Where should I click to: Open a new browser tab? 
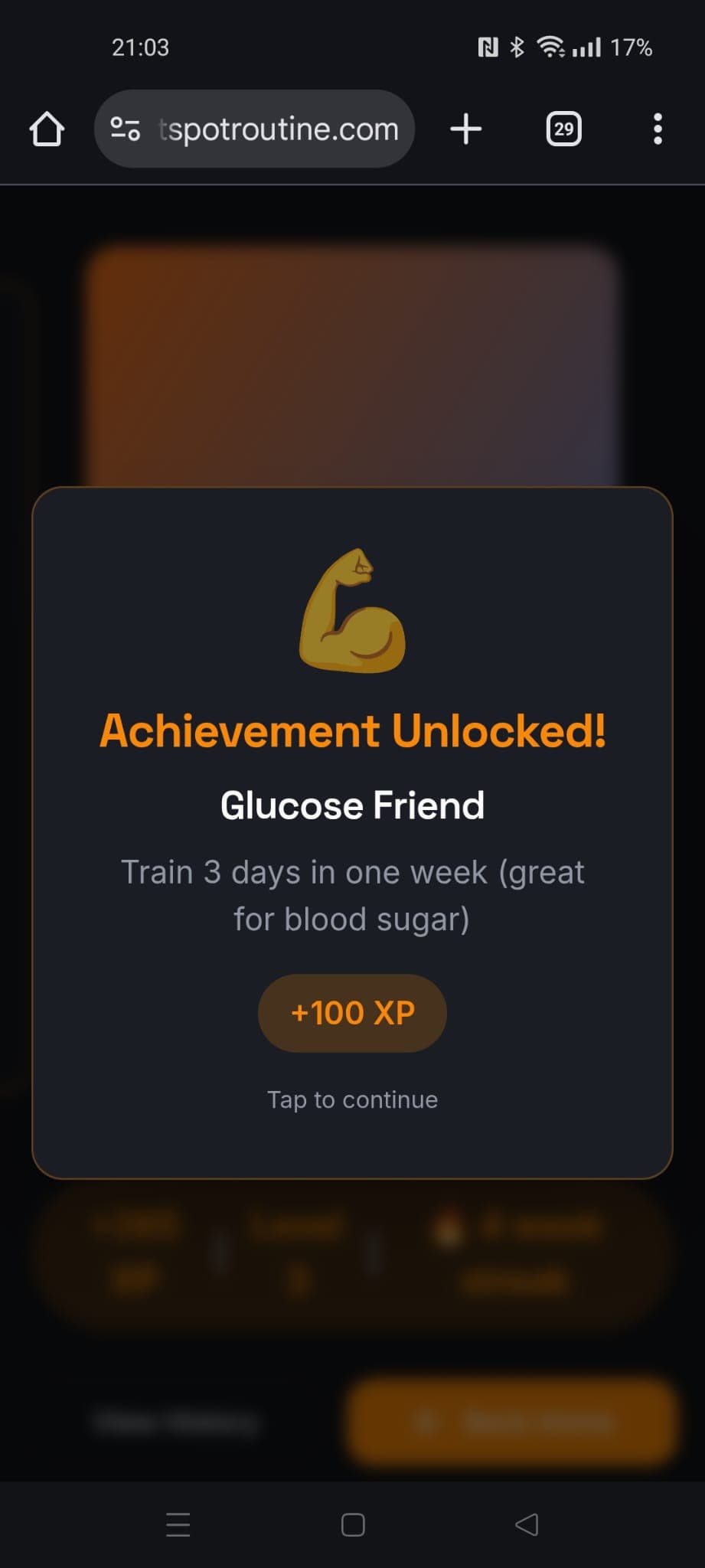tap(465, 129)
